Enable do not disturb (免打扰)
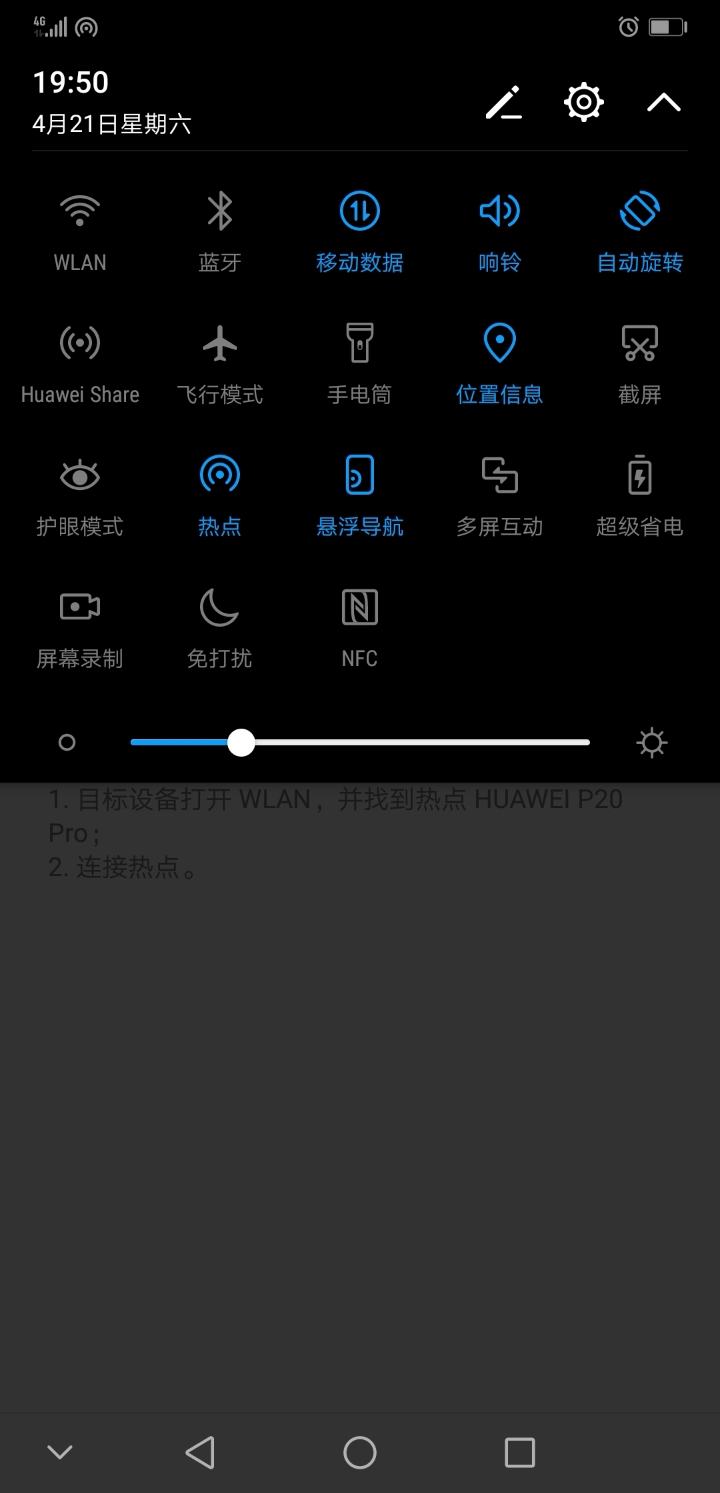Viewport: 720px width, 1493px height. click(x=220, y=608)
